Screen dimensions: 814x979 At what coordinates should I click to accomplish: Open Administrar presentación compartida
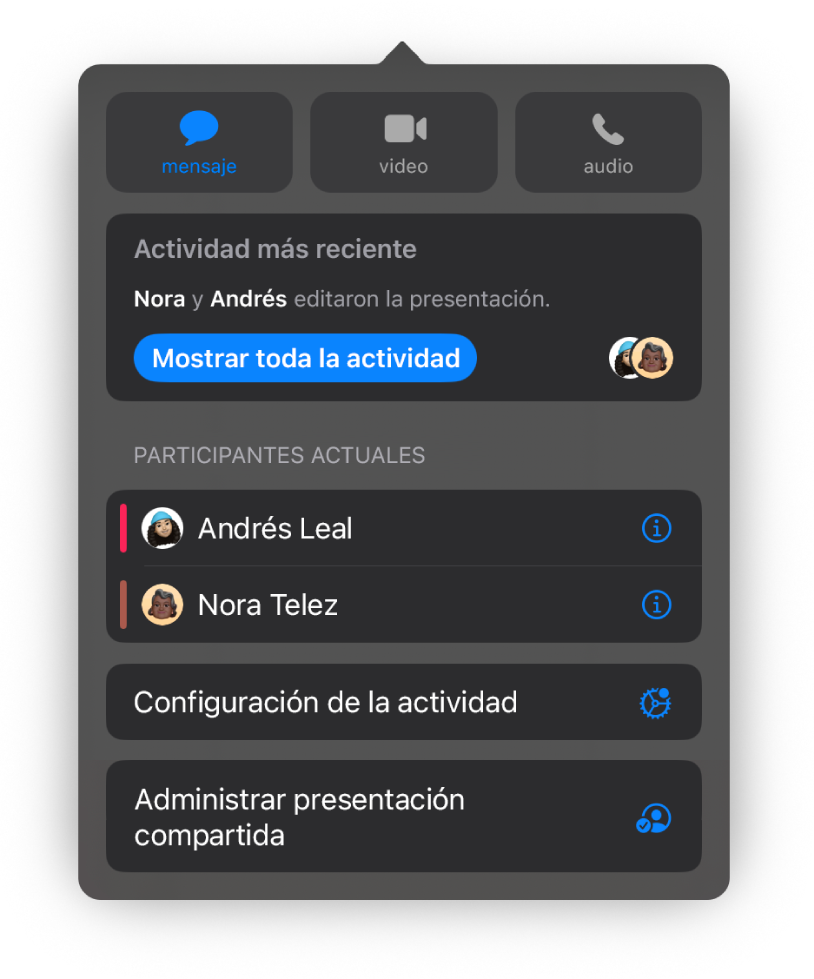coord(300,816)
